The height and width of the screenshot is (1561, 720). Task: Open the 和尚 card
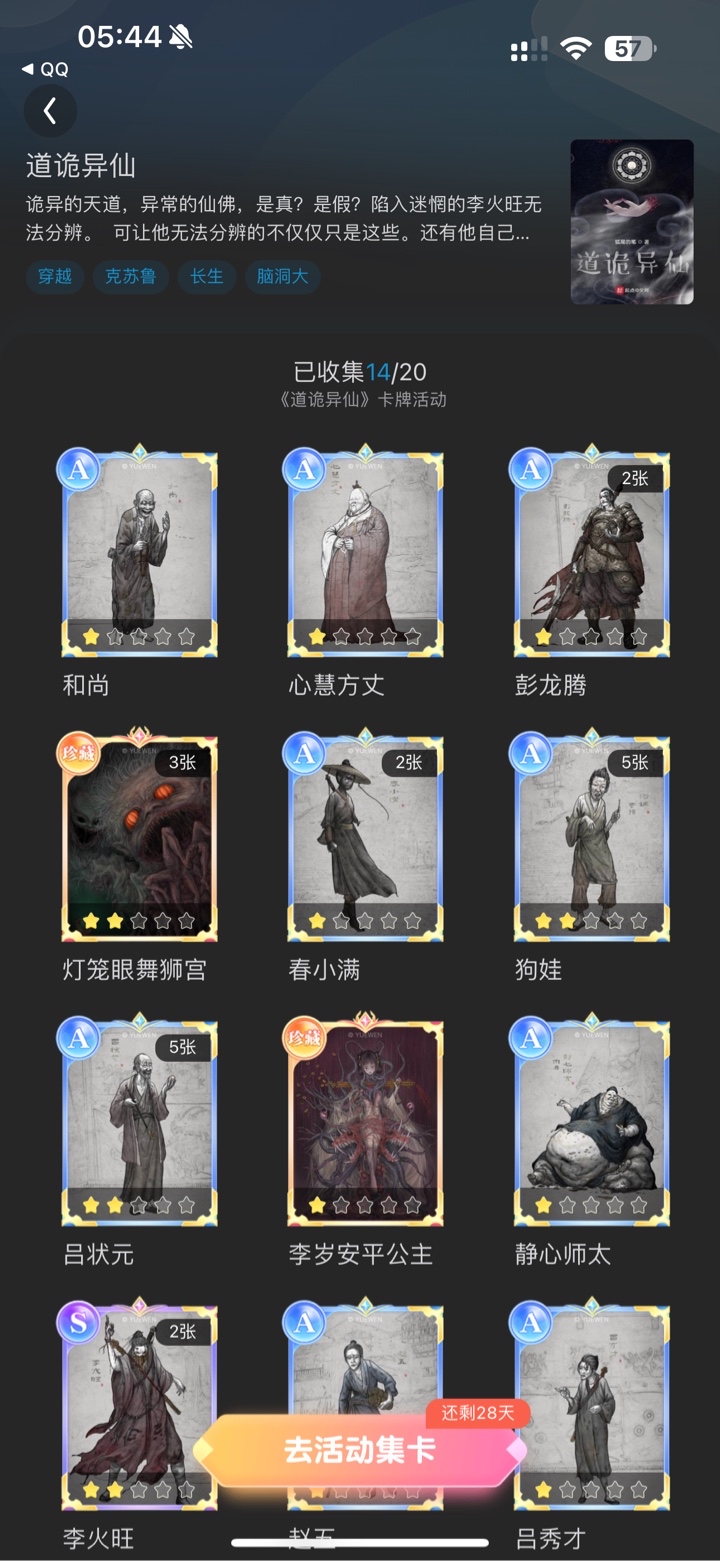point(138,551)
